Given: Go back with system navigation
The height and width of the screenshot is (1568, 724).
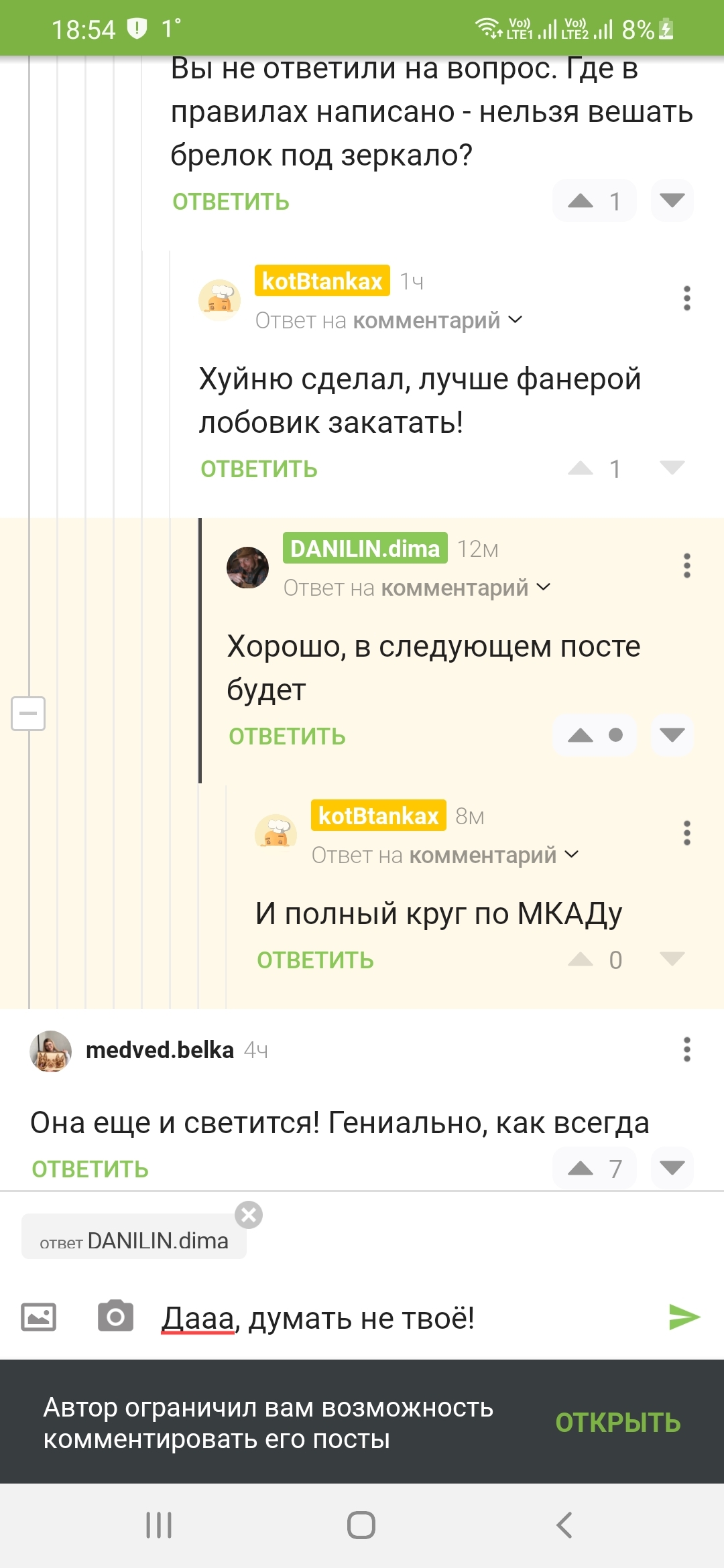Looking at the screenshot, I should [x=564, y=1525].
